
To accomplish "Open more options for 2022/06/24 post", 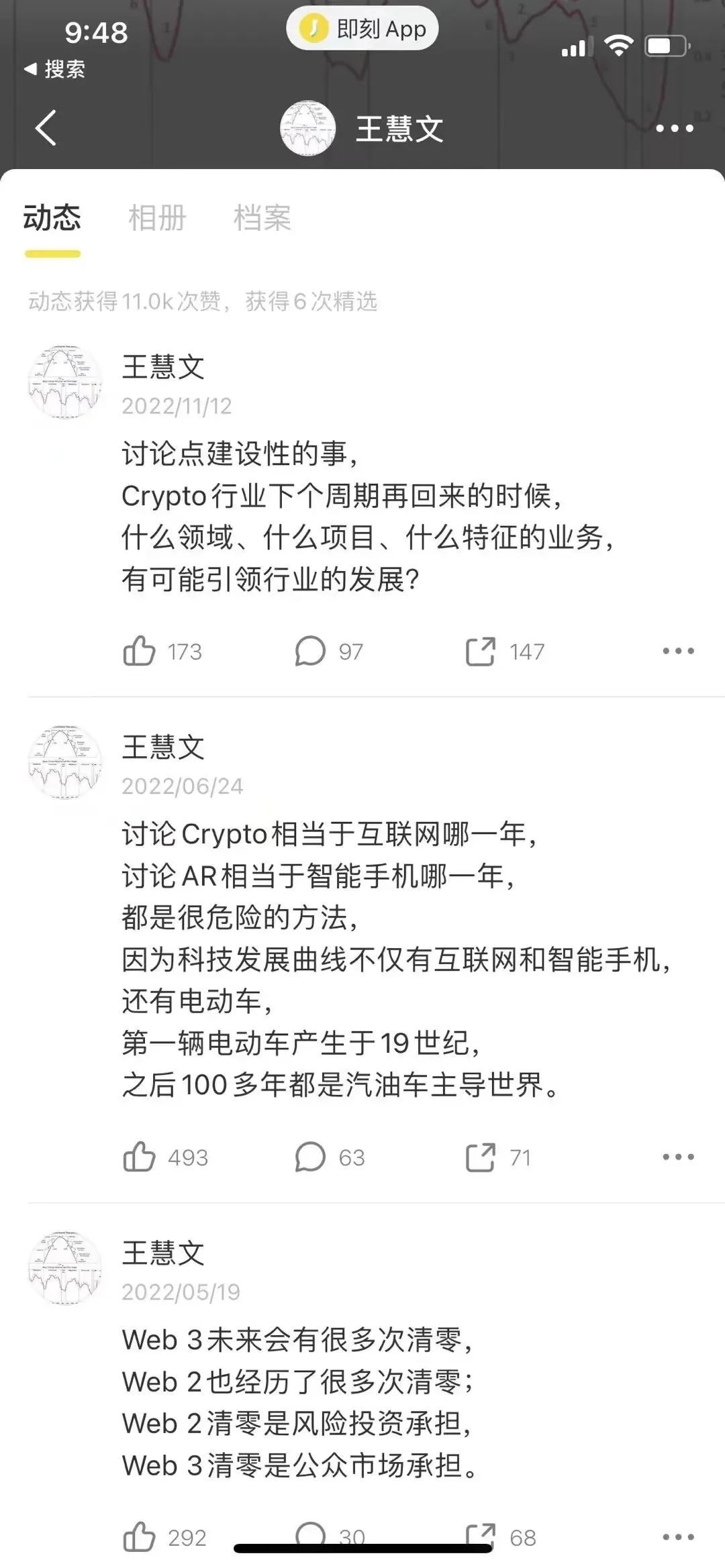I will click(678, 1157).
